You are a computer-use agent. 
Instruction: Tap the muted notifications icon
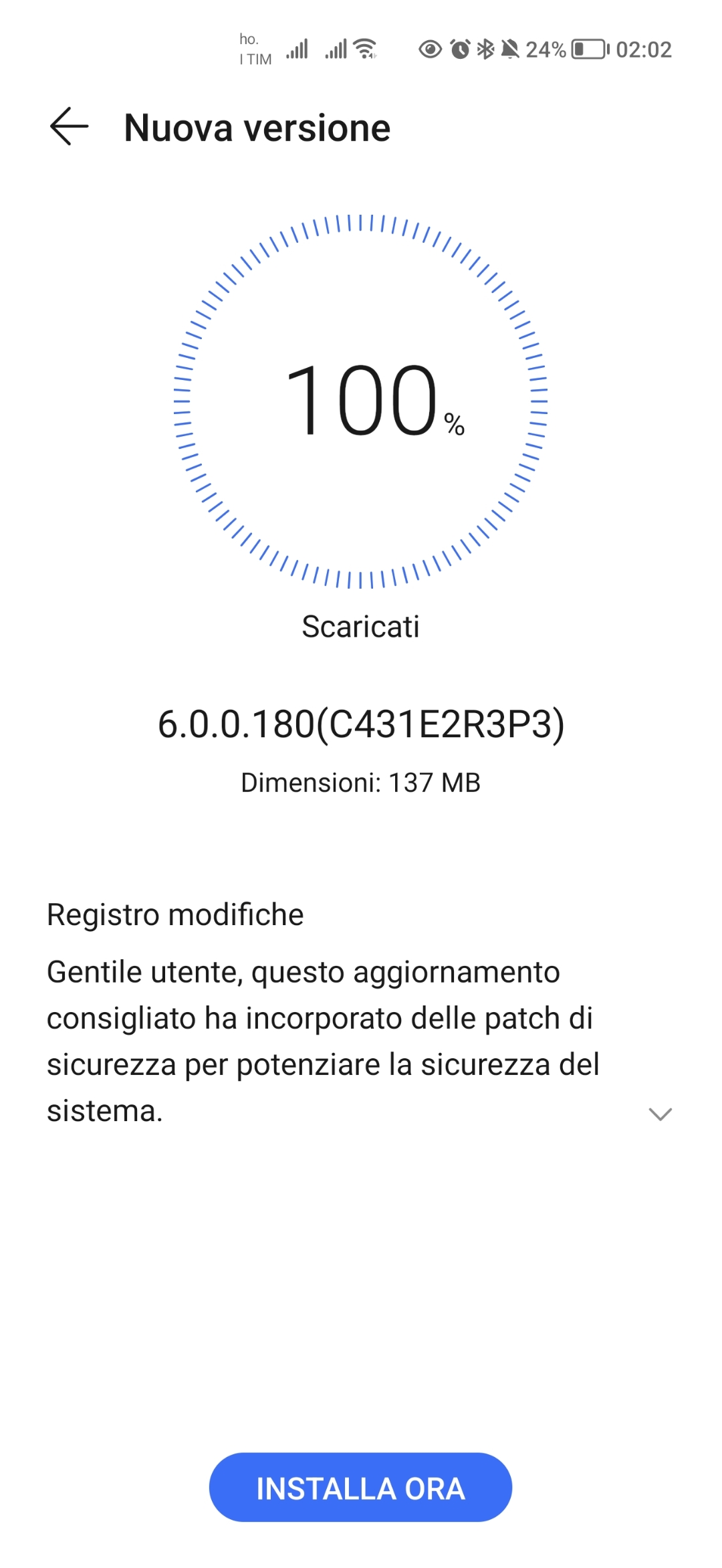[511, 49]
